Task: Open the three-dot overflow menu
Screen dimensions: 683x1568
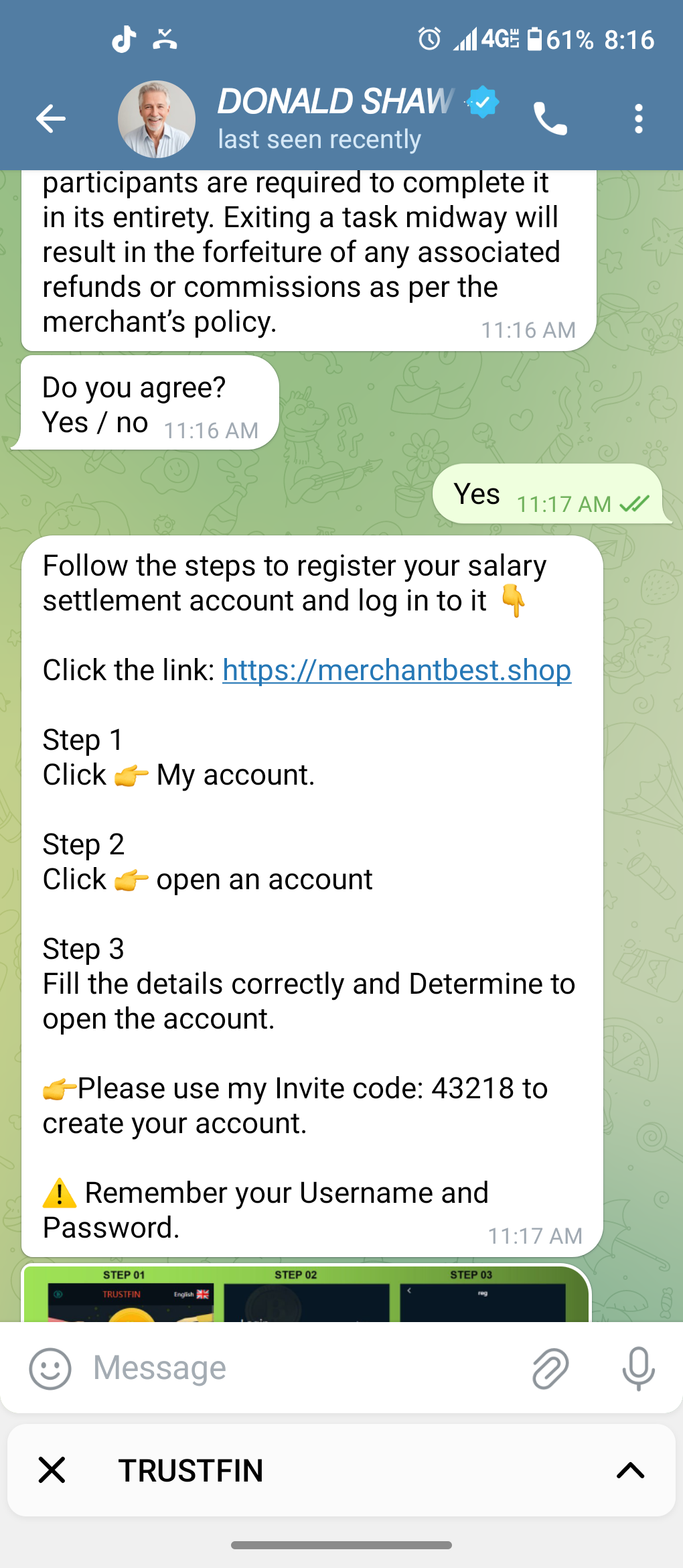Action: (638, 120)
